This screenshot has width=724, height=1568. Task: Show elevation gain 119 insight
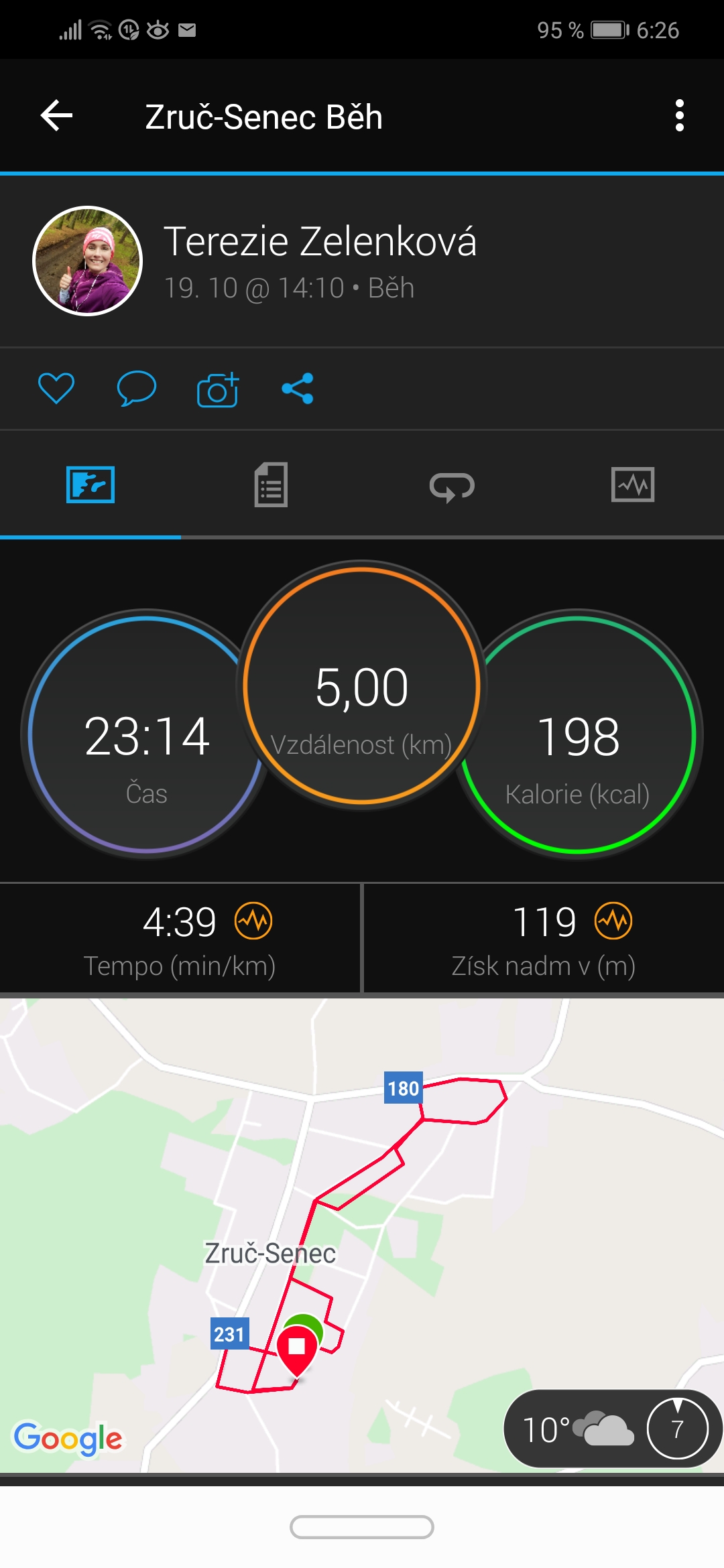click(x=613, y=921)
